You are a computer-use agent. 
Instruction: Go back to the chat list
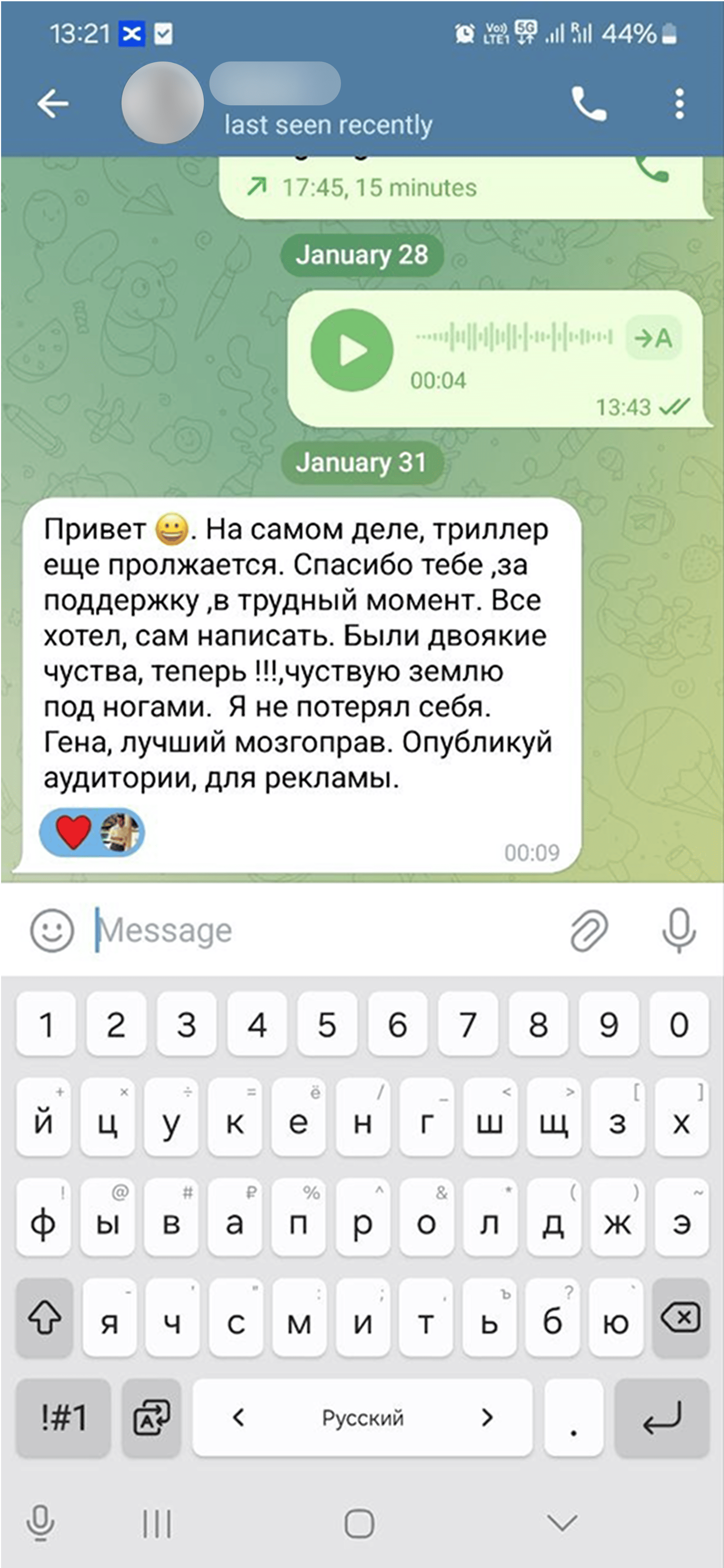pyautogui.click(x=52, y=104)
